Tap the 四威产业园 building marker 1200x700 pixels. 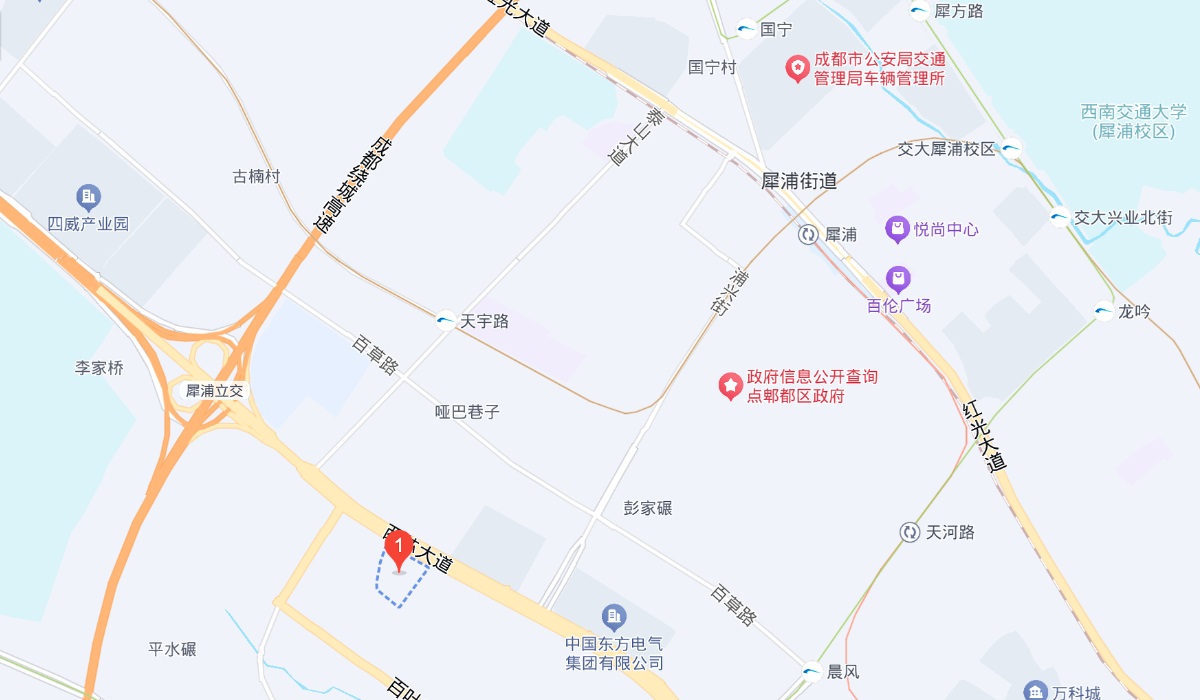(88, 197)
